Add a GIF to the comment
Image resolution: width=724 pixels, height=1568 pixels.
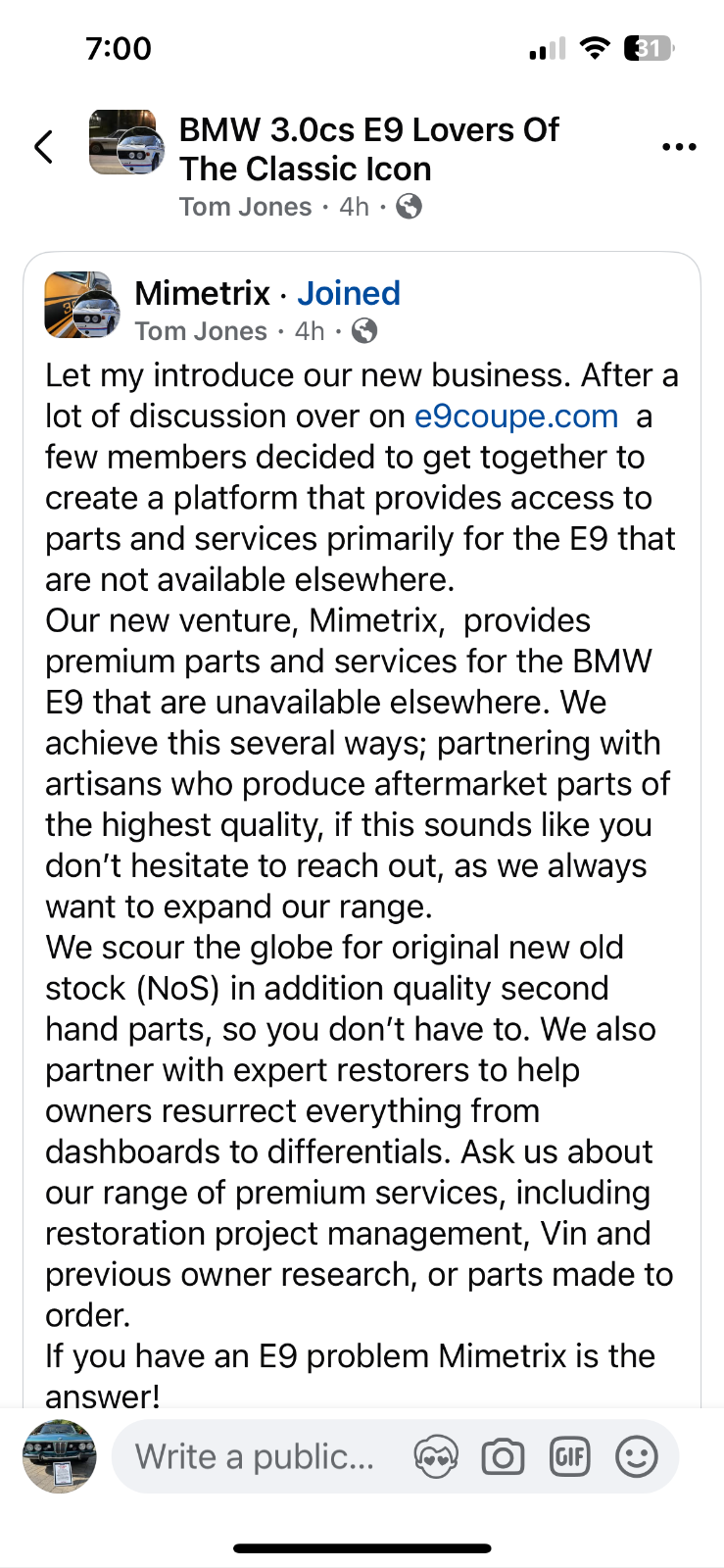(570, 1457)
